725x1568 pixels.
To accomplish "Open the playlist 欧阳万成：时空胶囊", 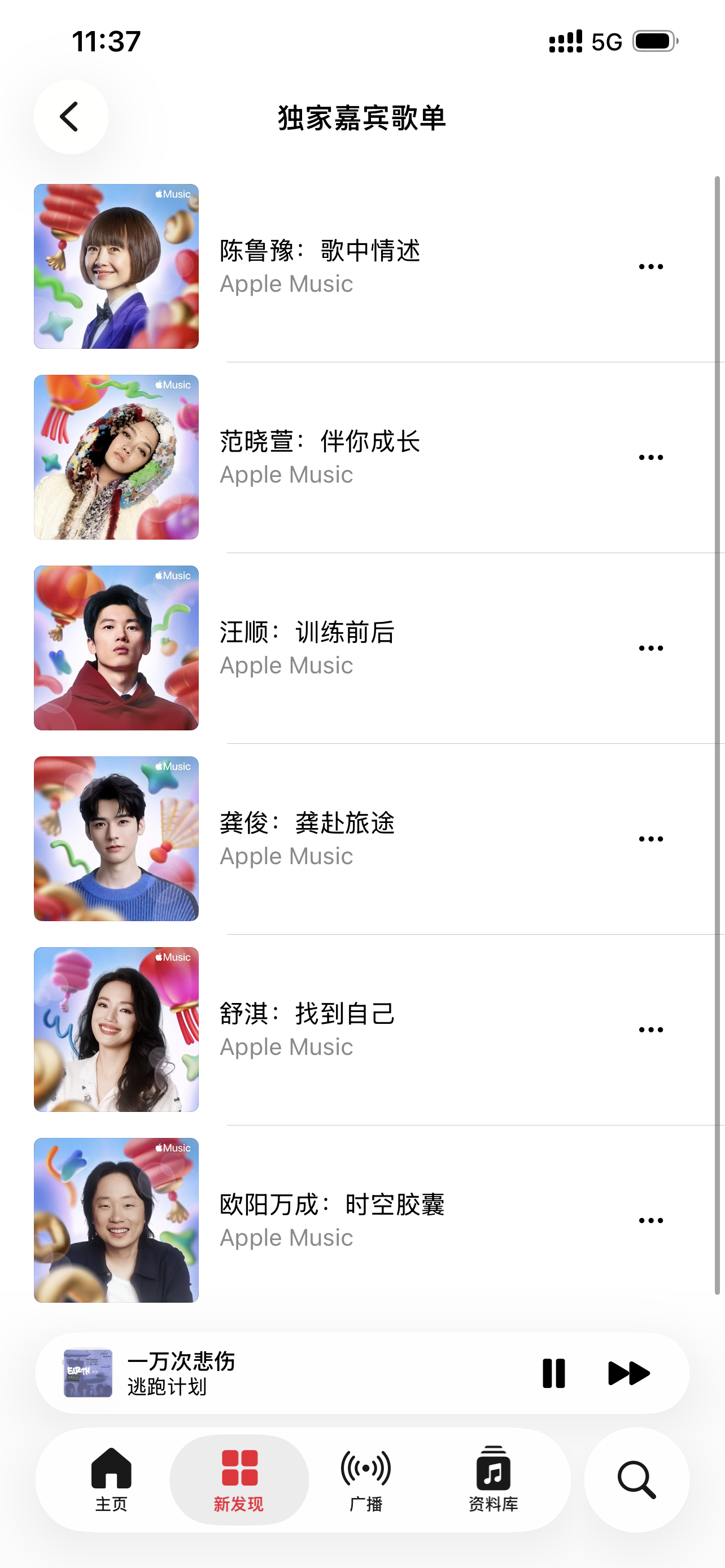I will tap(331, 1219).
